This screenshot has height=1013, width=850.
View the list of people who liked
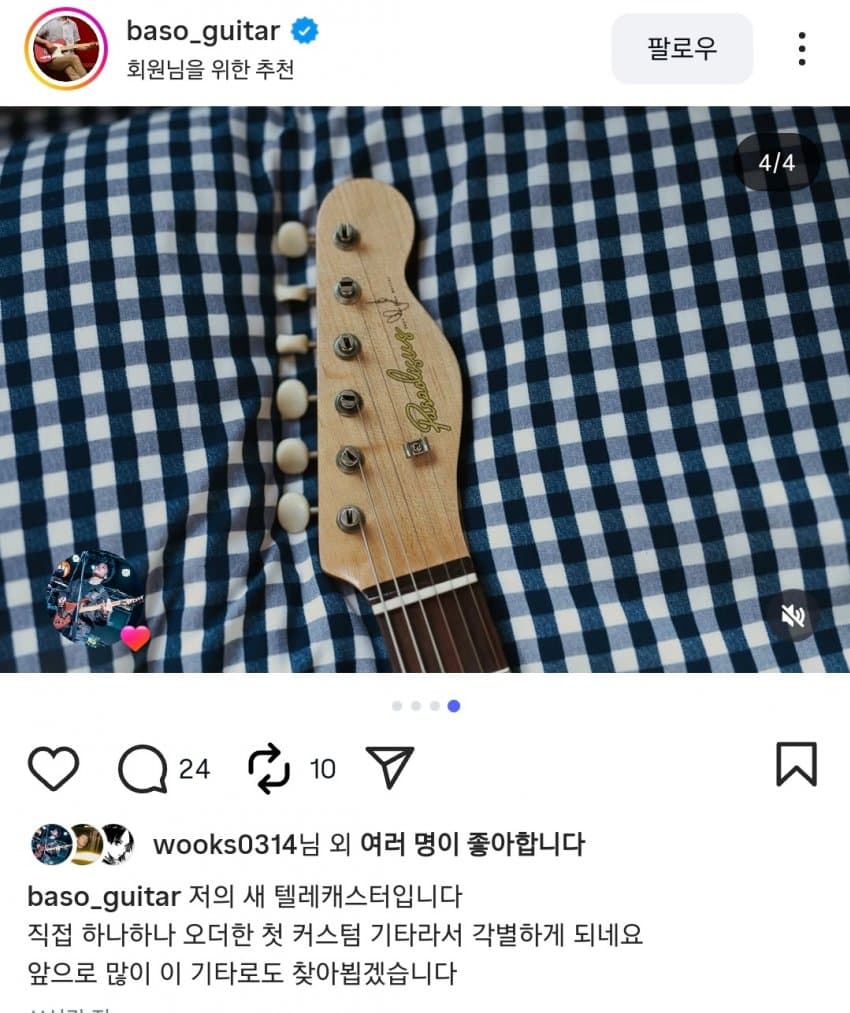pos(472,844)
